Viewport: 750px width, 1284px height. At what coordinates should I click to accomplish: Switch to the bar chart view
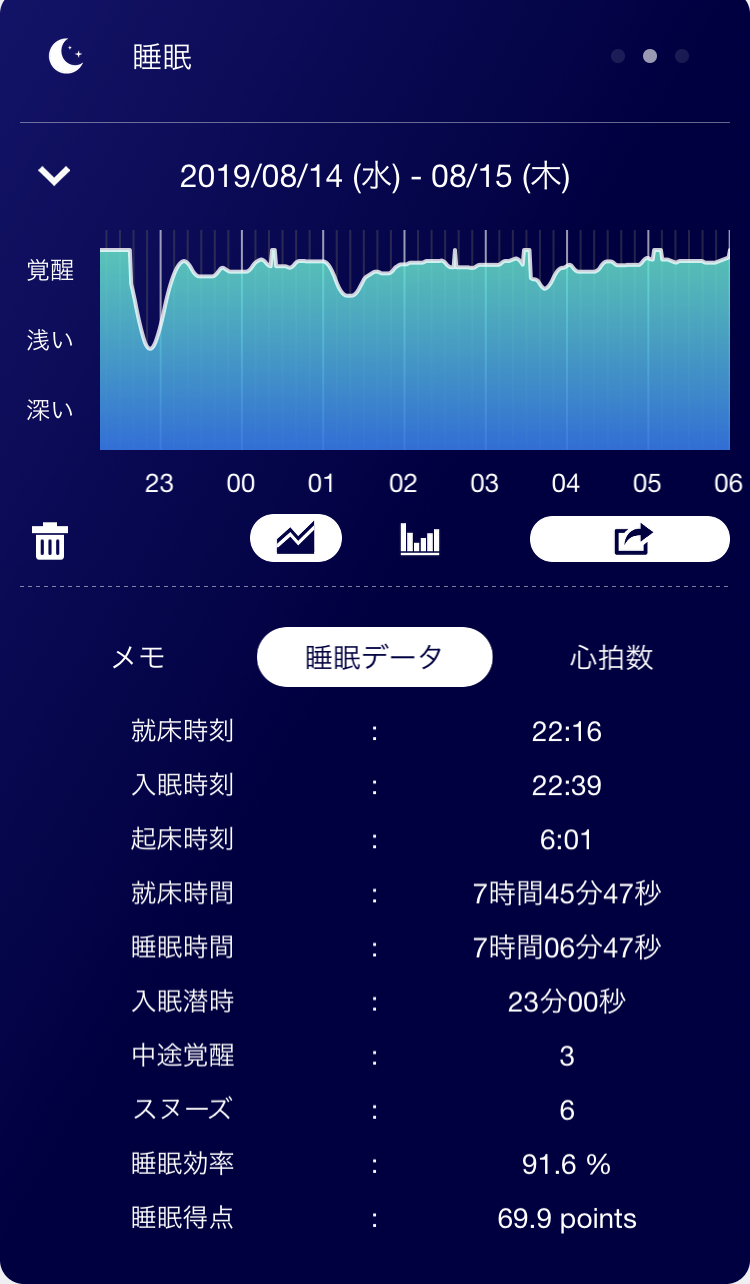point(420,540)
